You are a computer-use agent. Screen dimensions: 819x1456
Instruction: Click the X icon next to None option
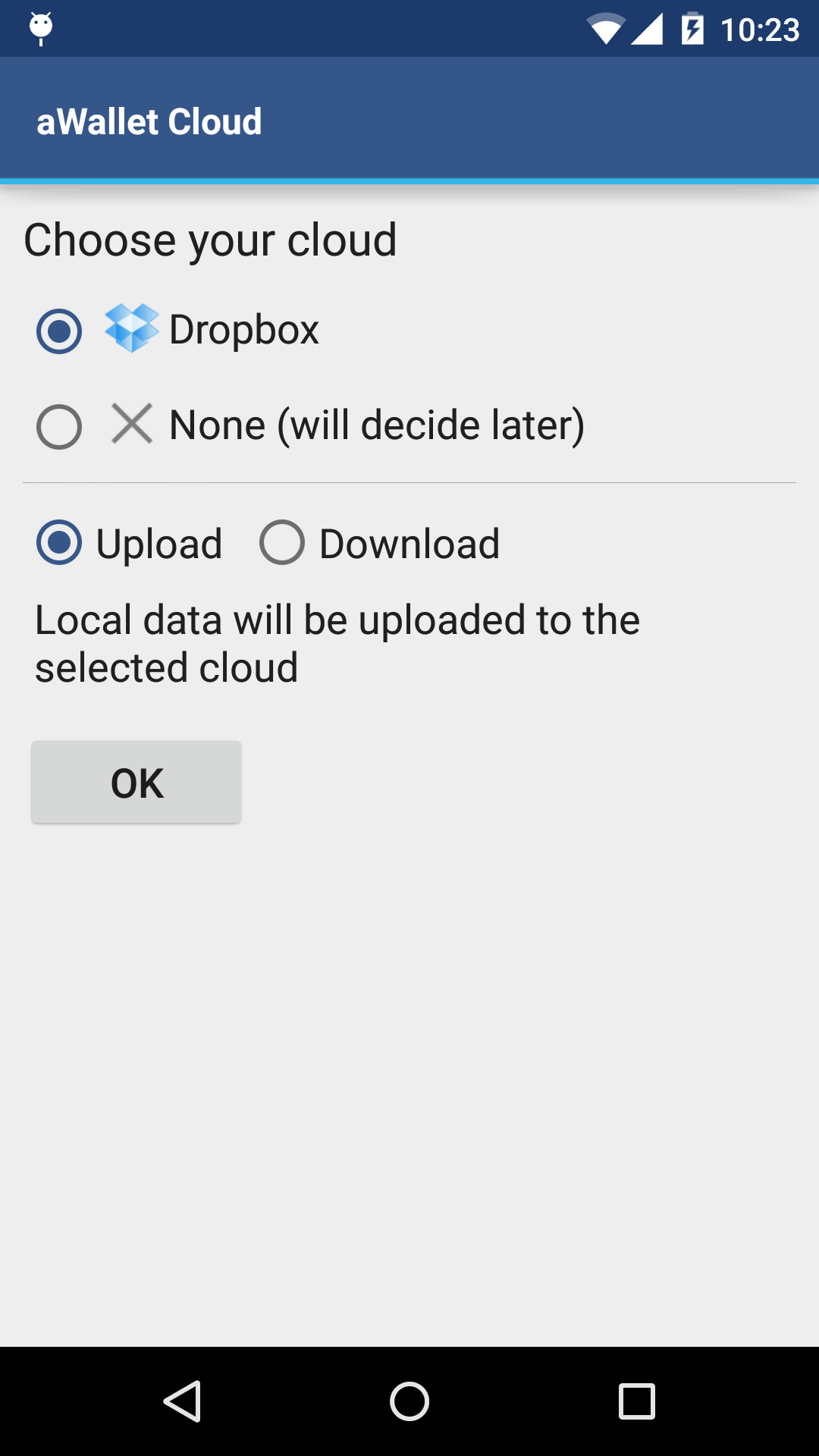click(131, 425)
